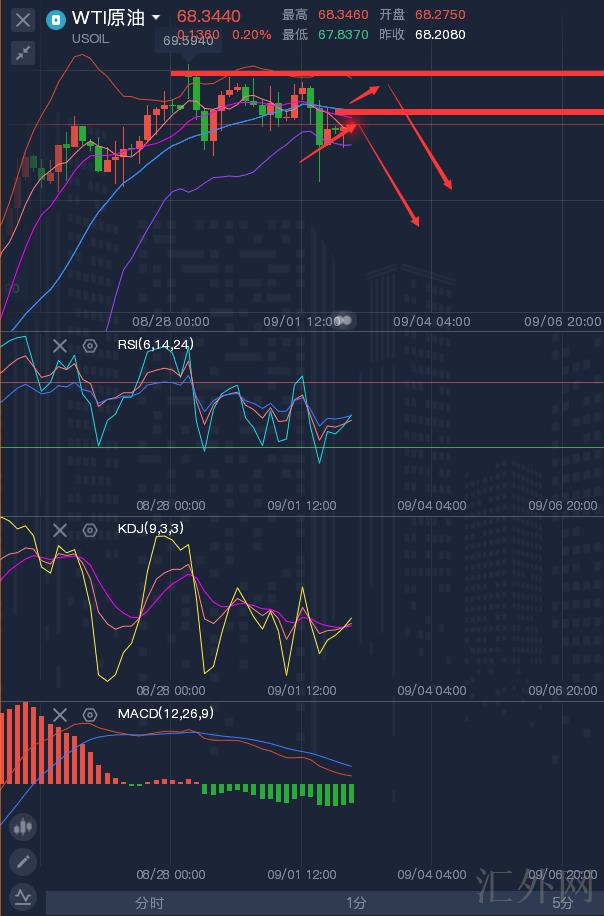
Task: Remove the MACD indicator panel
Action: click(x=60, y=714)
